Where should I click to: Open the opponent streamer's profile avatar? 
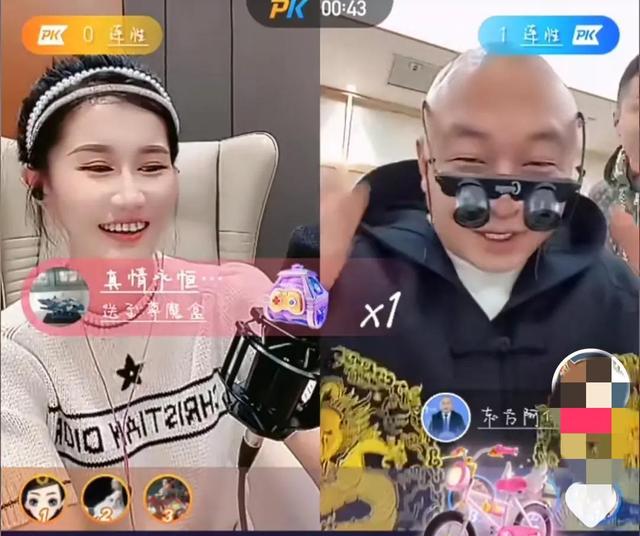445,417
